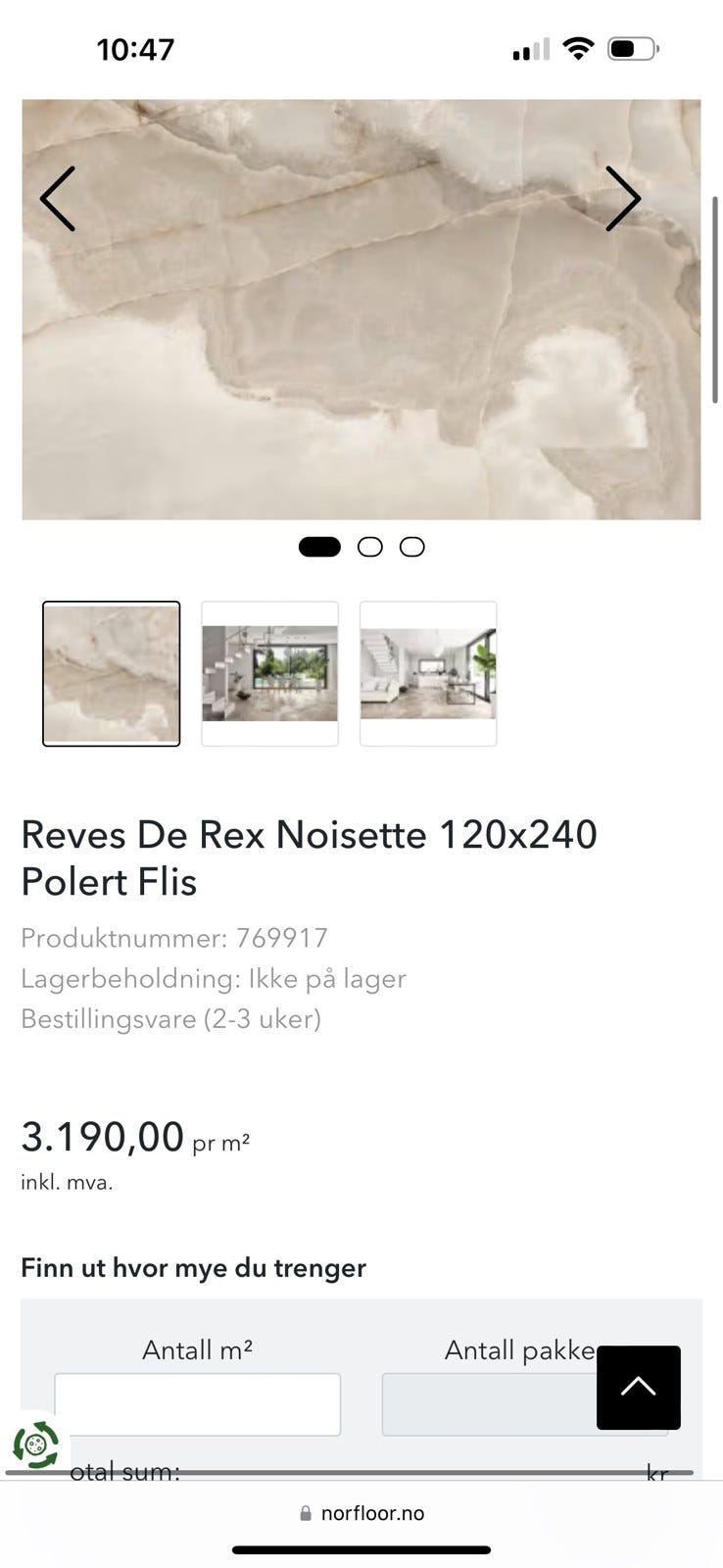The height and width of the screenshot is (1568, 723).
Task: Click the Antall m² input field
Action: [x=198, y=1403]
